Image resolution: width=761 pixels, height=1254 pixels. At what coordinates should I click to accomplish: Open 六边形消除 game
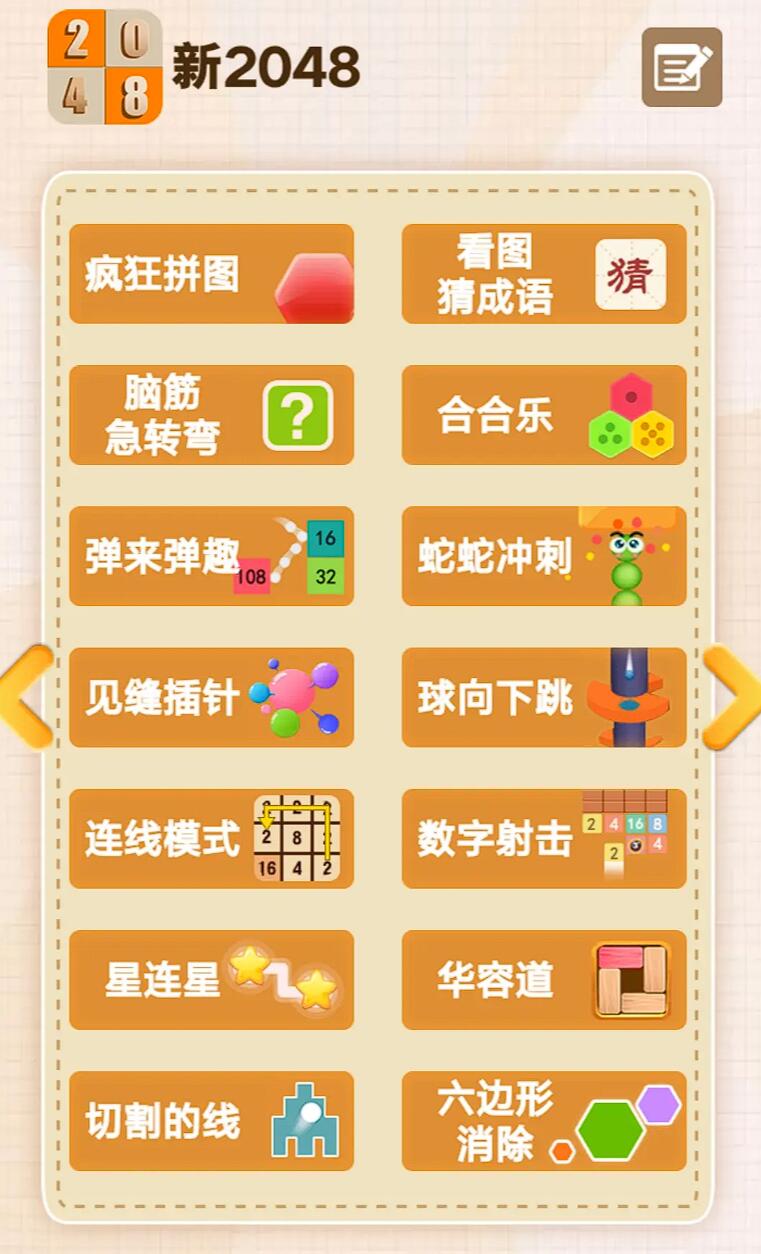[x=543, y=1121]
